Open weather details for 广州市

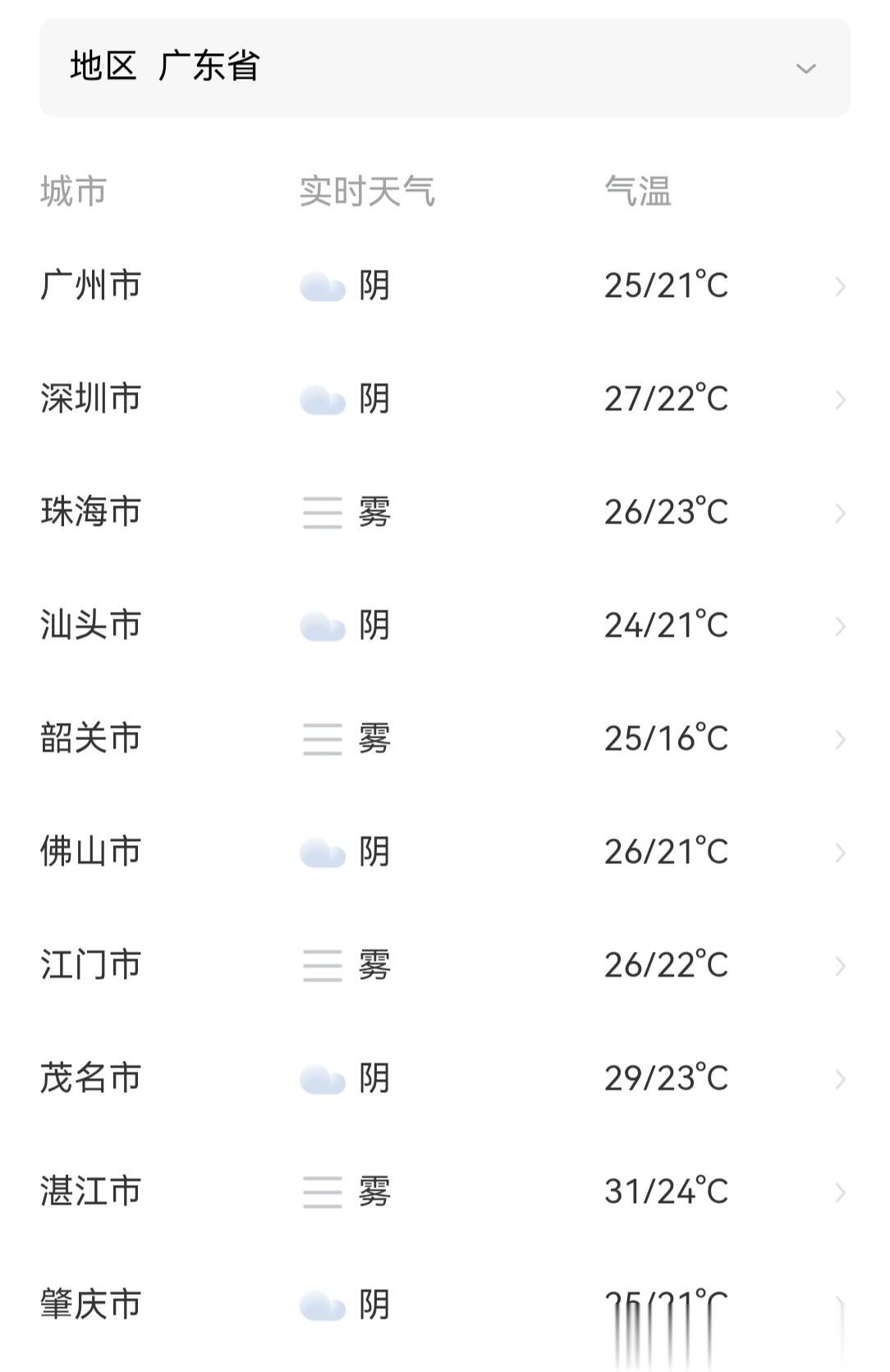(x=444, y=286)
